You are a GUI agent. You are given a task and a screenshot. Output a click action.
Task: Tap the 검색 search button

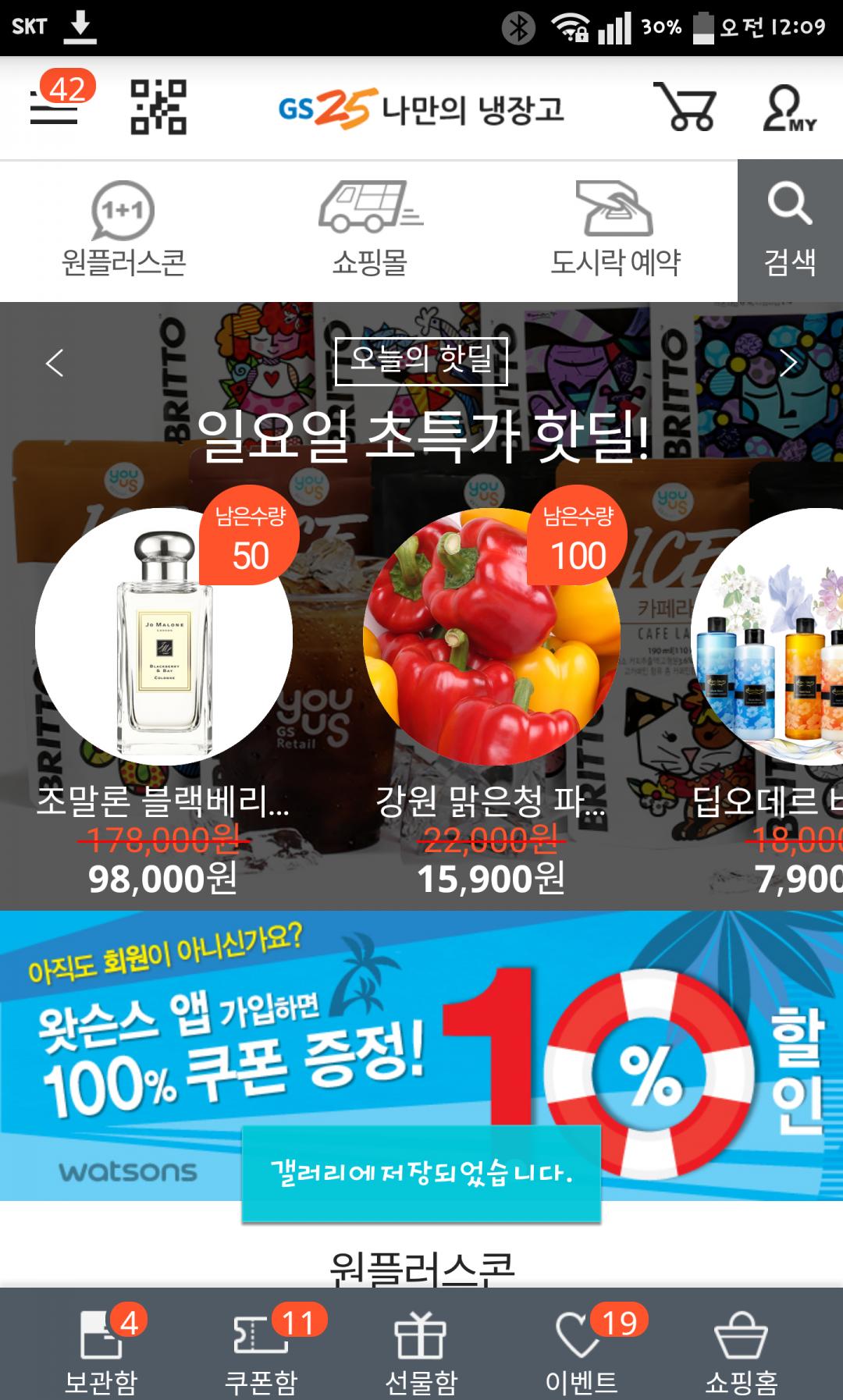pyautogui.click(x=790, y=230)
